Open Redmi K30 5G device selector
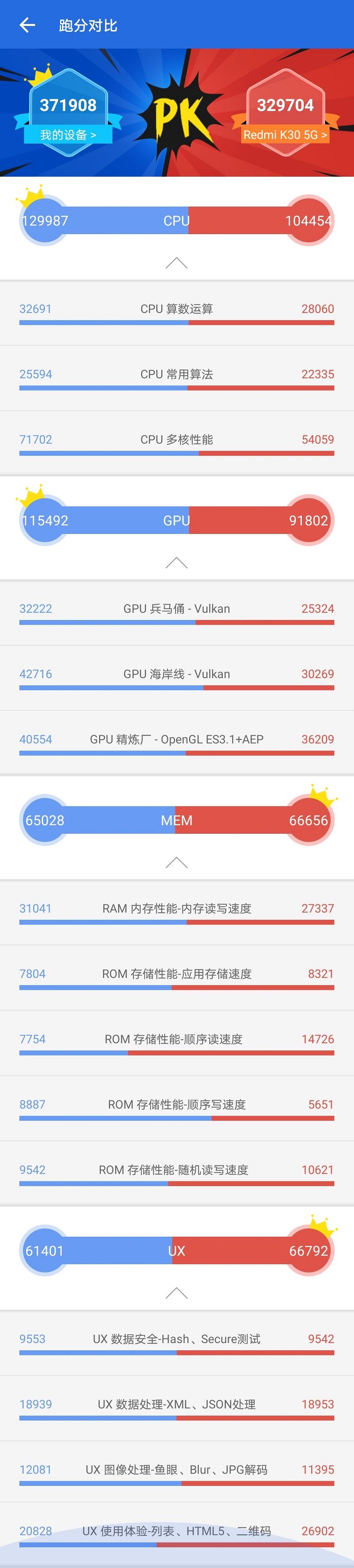Screen dimensions: 354x1568 (x=285, y=135)
